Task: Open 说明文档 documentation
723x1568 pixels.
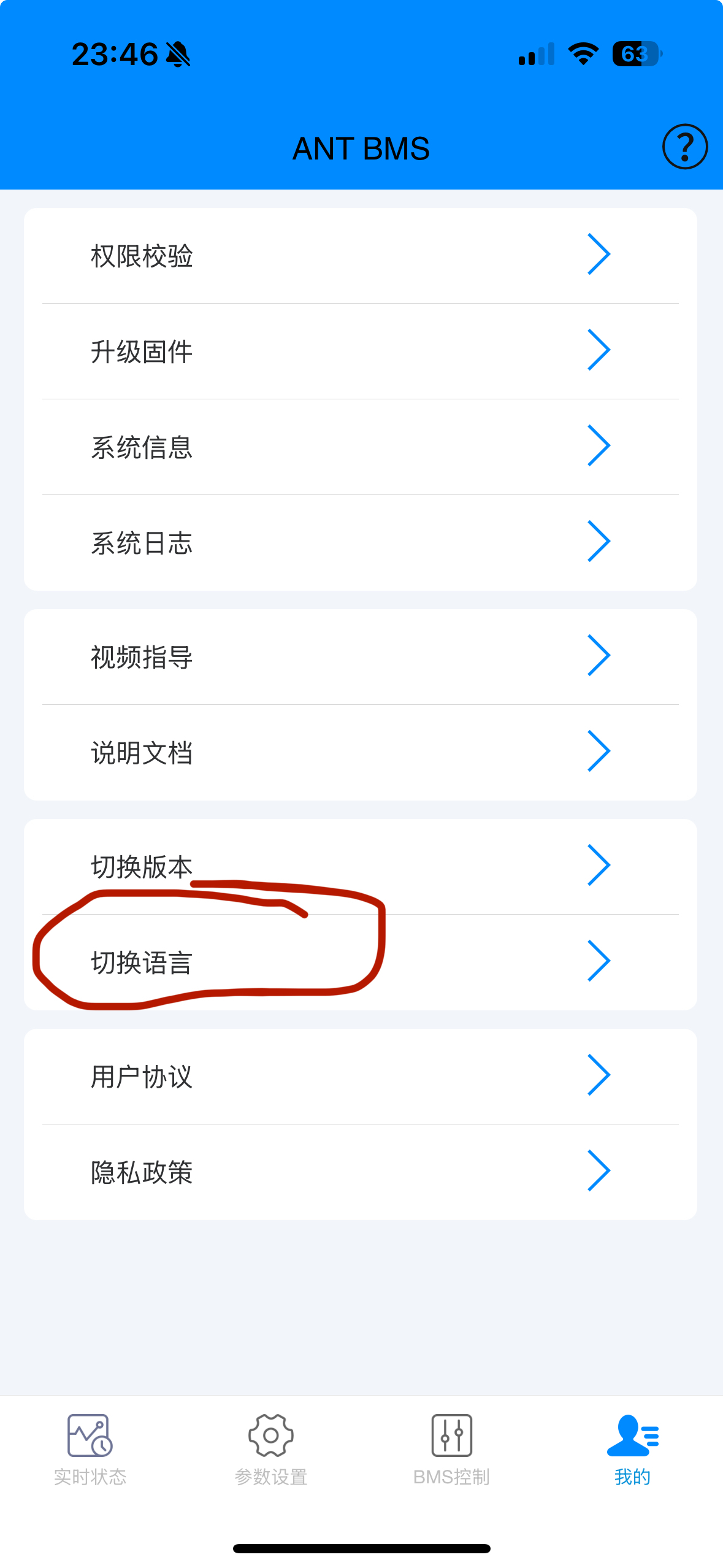Action: pos(360,752)
